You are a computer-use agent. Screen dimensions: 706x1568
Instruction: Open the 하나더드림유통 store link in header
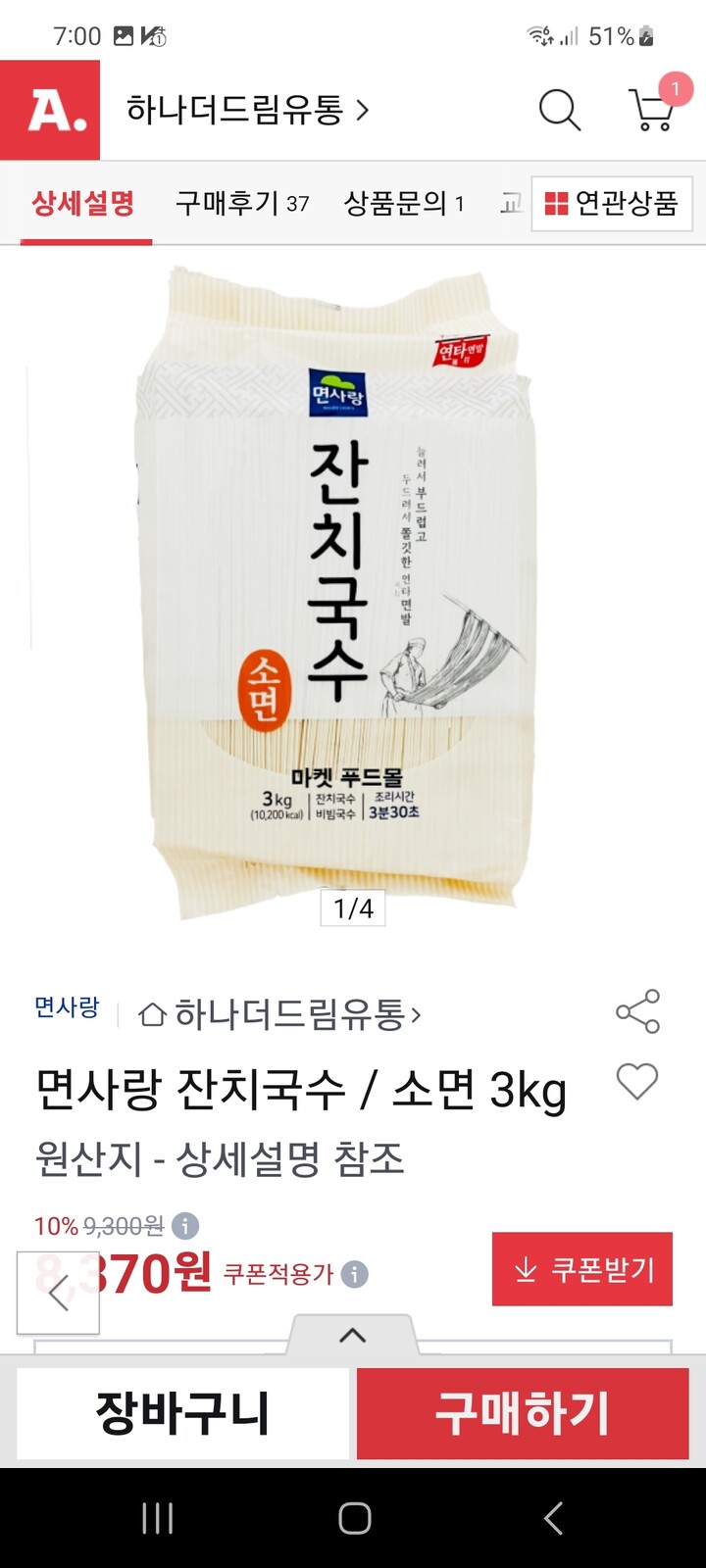point(247,110)
